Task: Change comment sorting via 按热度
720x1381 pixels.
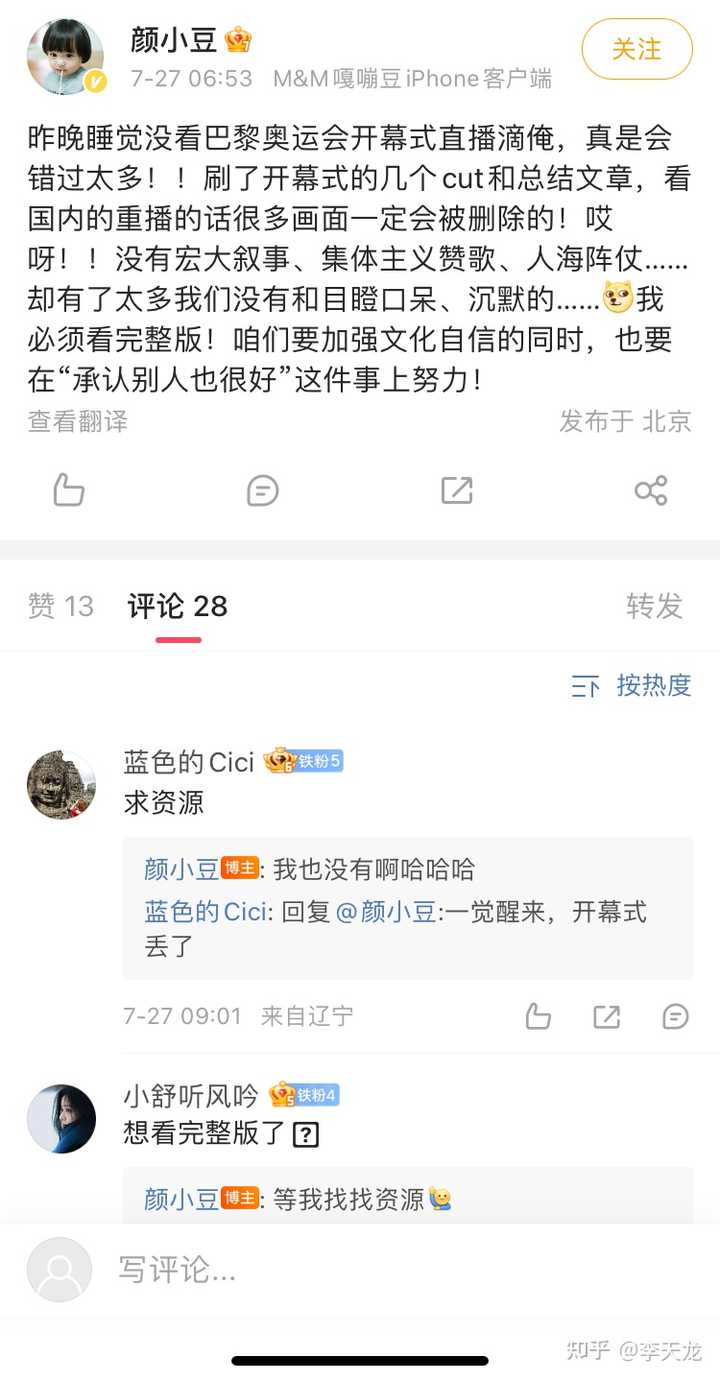Action: (632, 685)
